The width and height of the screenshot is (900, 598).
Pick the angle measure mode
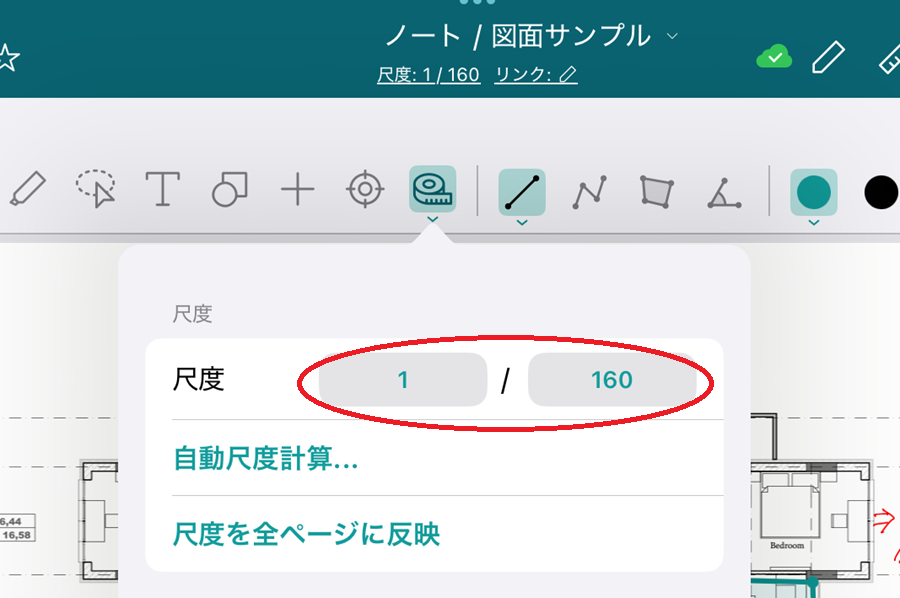coord(723,191)
